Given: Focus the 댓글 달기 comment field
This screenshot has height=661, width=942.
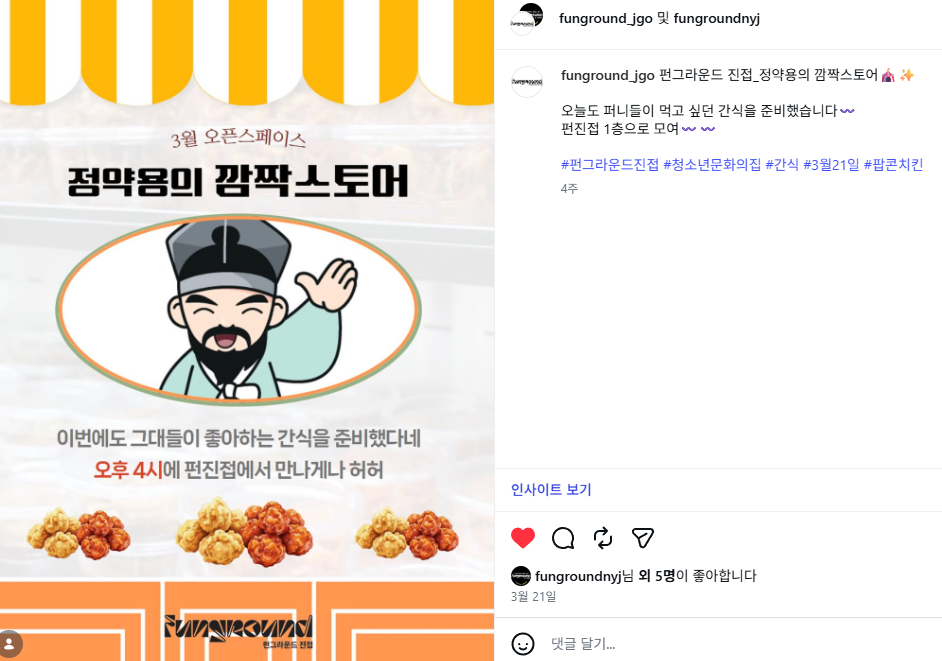Looking at the screenshot, I should click(700, 644).
